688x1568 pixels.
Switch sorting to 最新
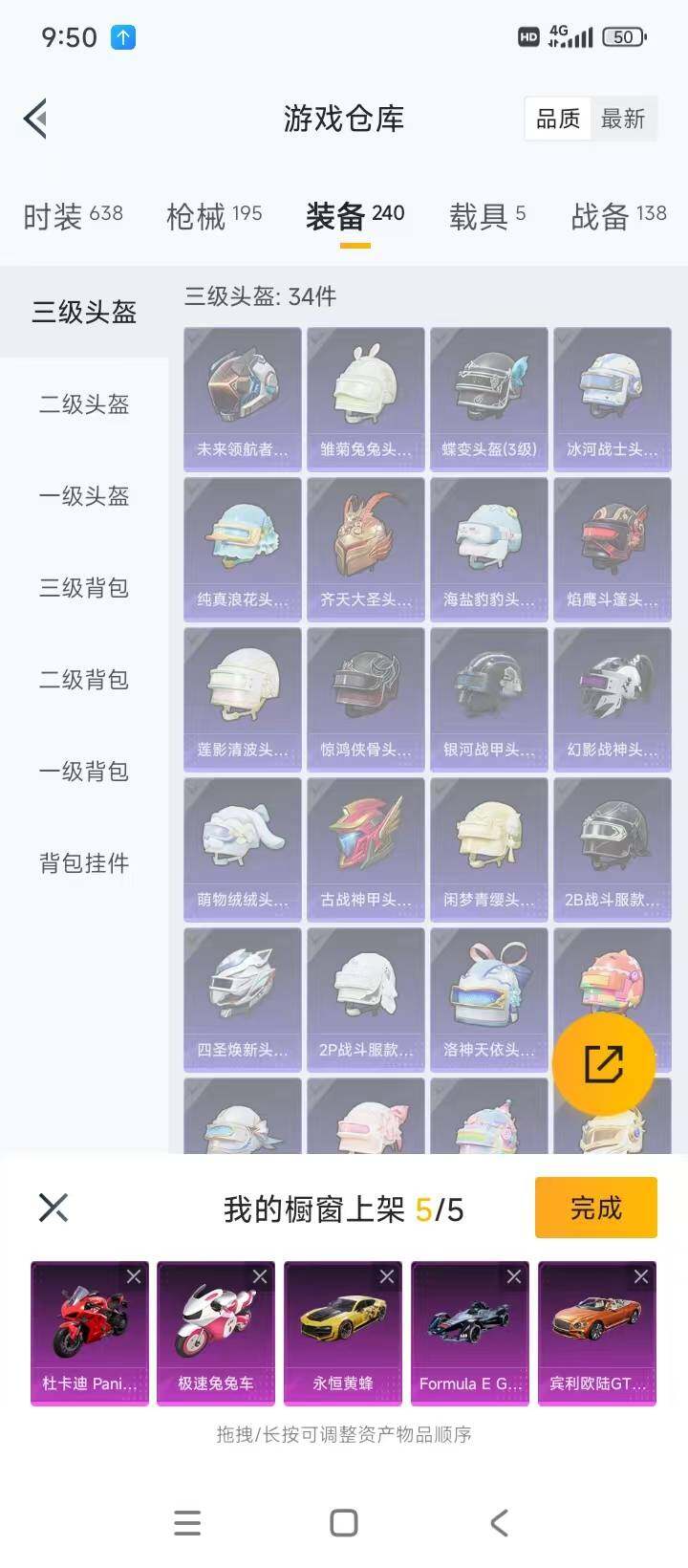coord(625,119)
